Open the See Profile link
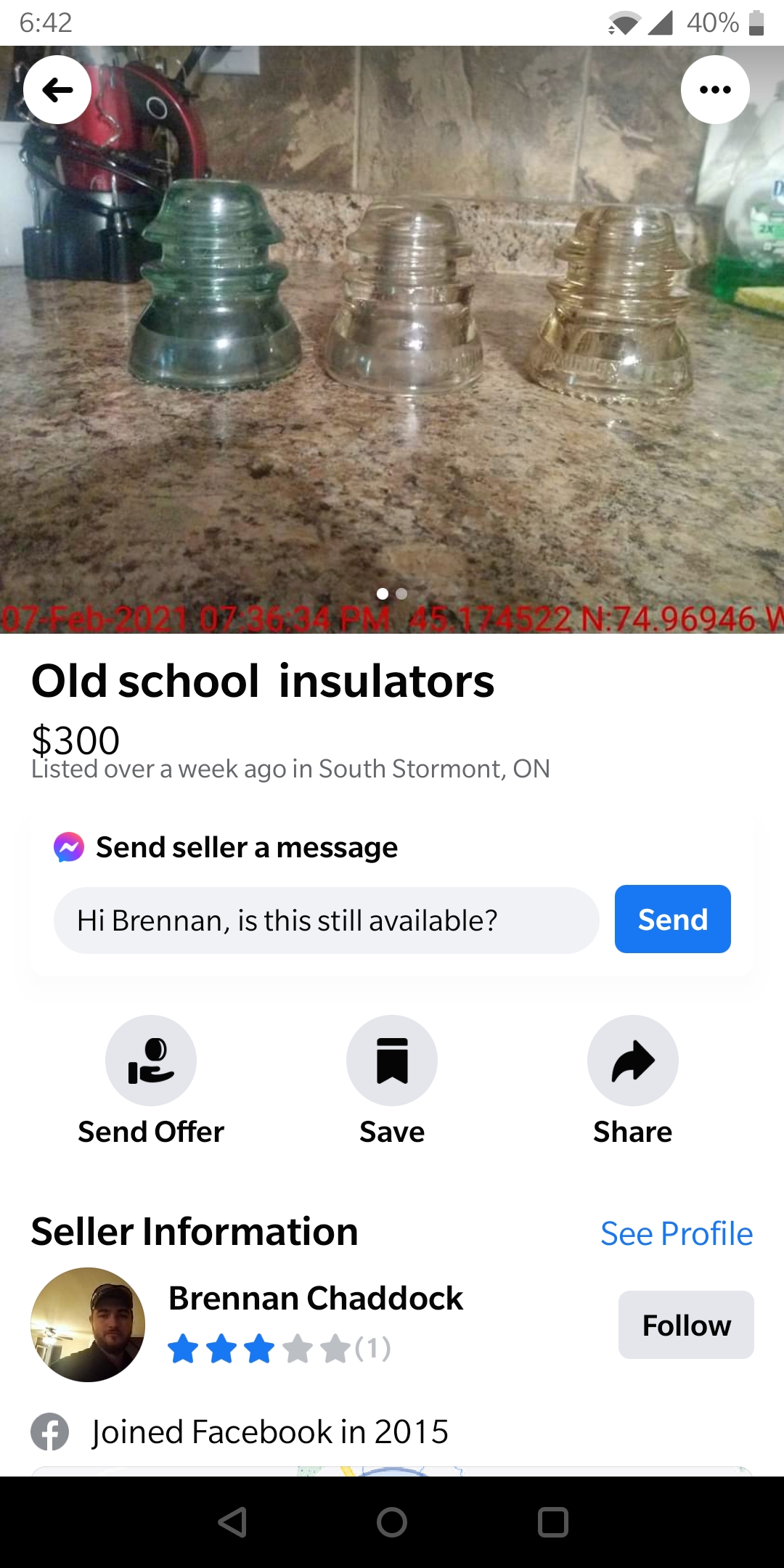This screenshot has width=784, height=1568. coord(677,1233)
